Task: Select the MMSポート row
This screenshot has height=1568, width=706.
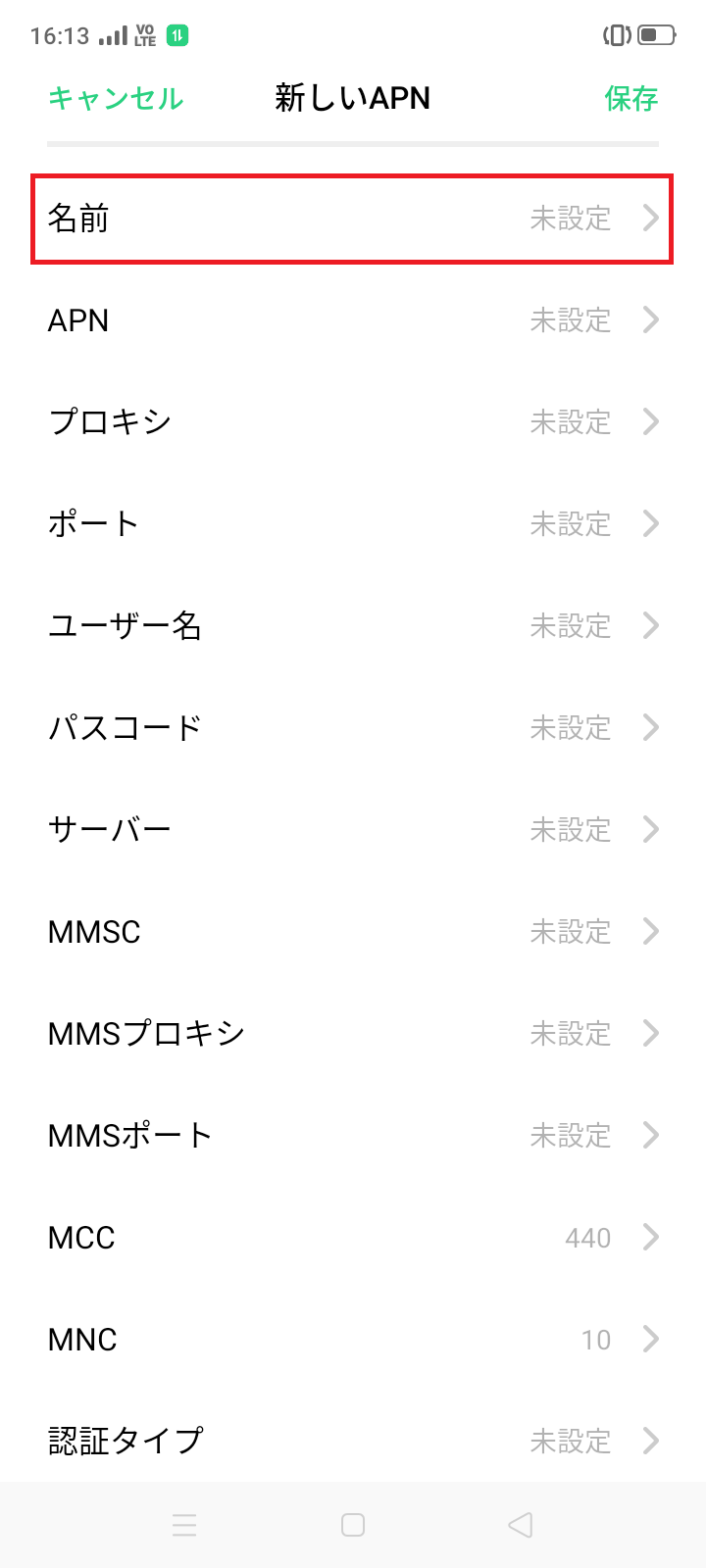Action: tap(353, 1135)
